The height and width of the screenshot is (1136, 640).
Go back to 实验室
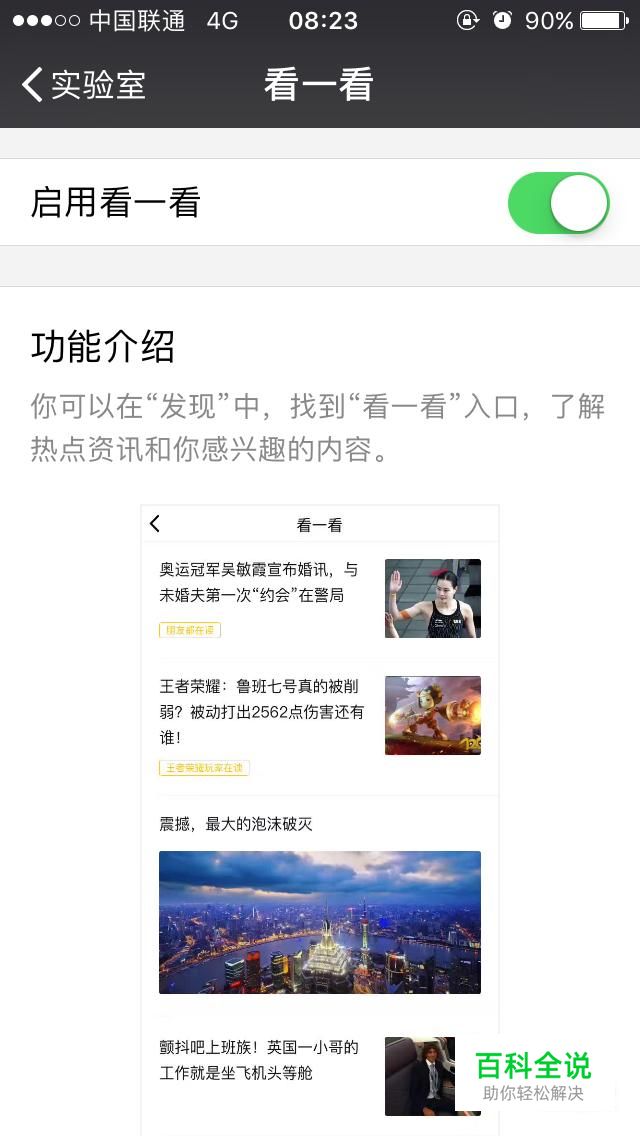click(x=83, y=85)
